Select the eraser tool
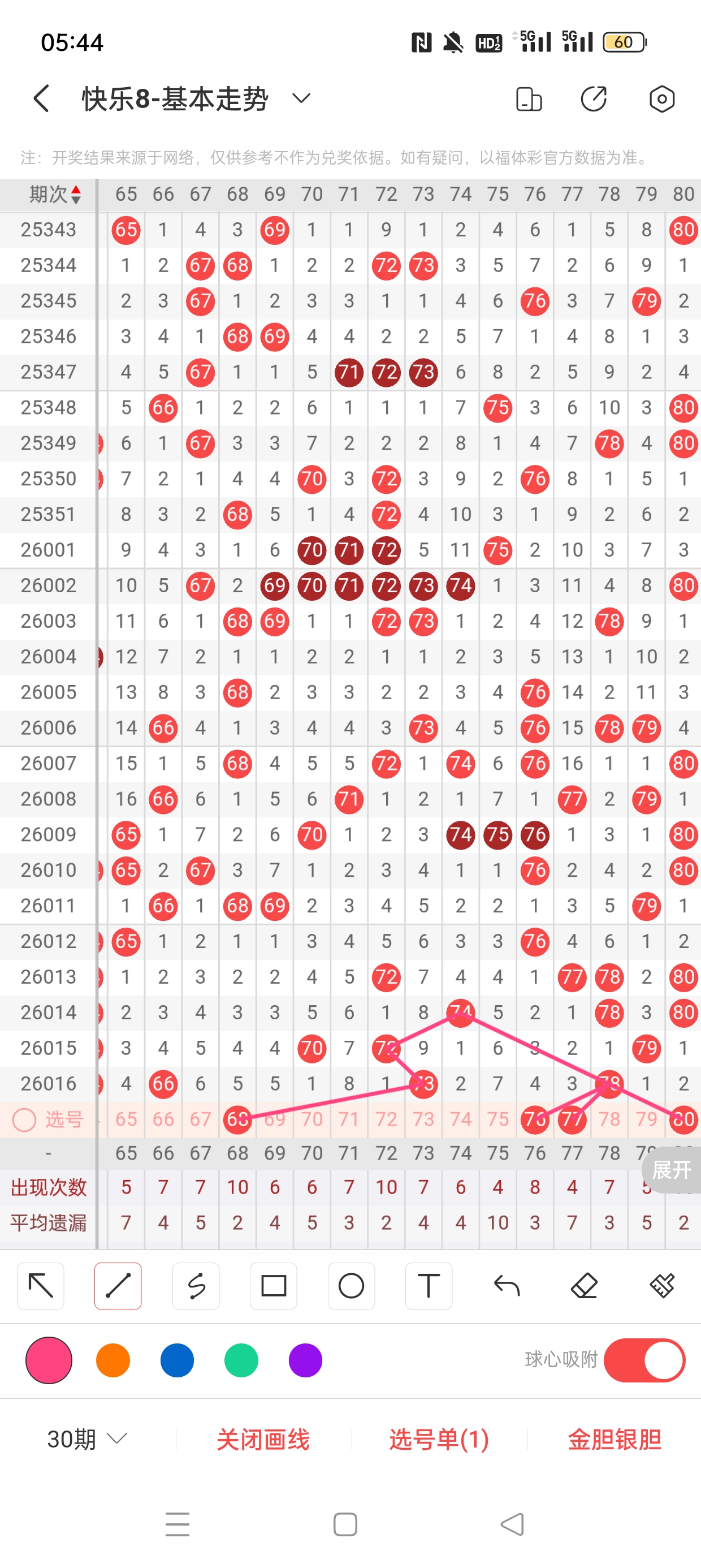Screen dimensions: 701x1568 coord(584,1286)
